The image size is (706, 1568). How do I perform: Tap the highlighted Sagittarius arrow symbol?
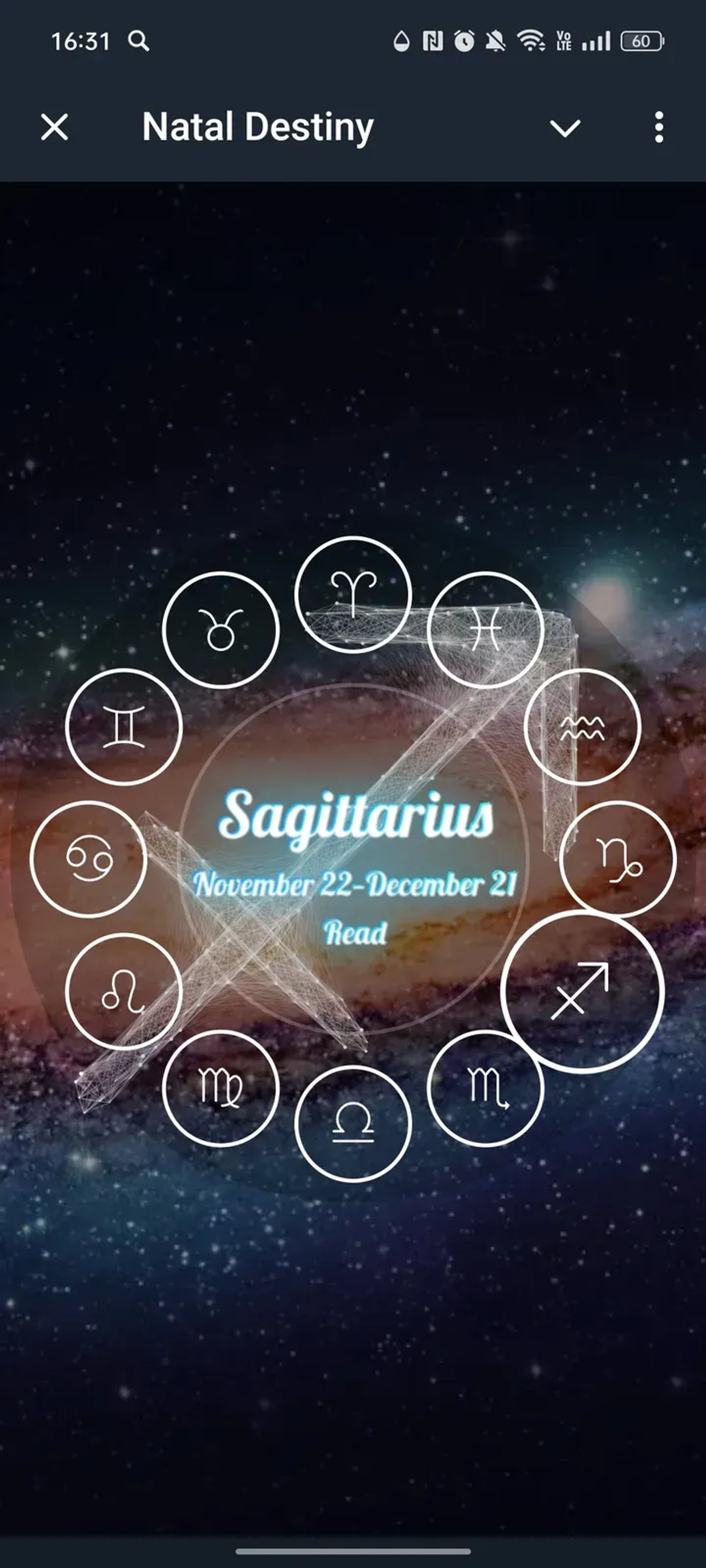point(582,991)
